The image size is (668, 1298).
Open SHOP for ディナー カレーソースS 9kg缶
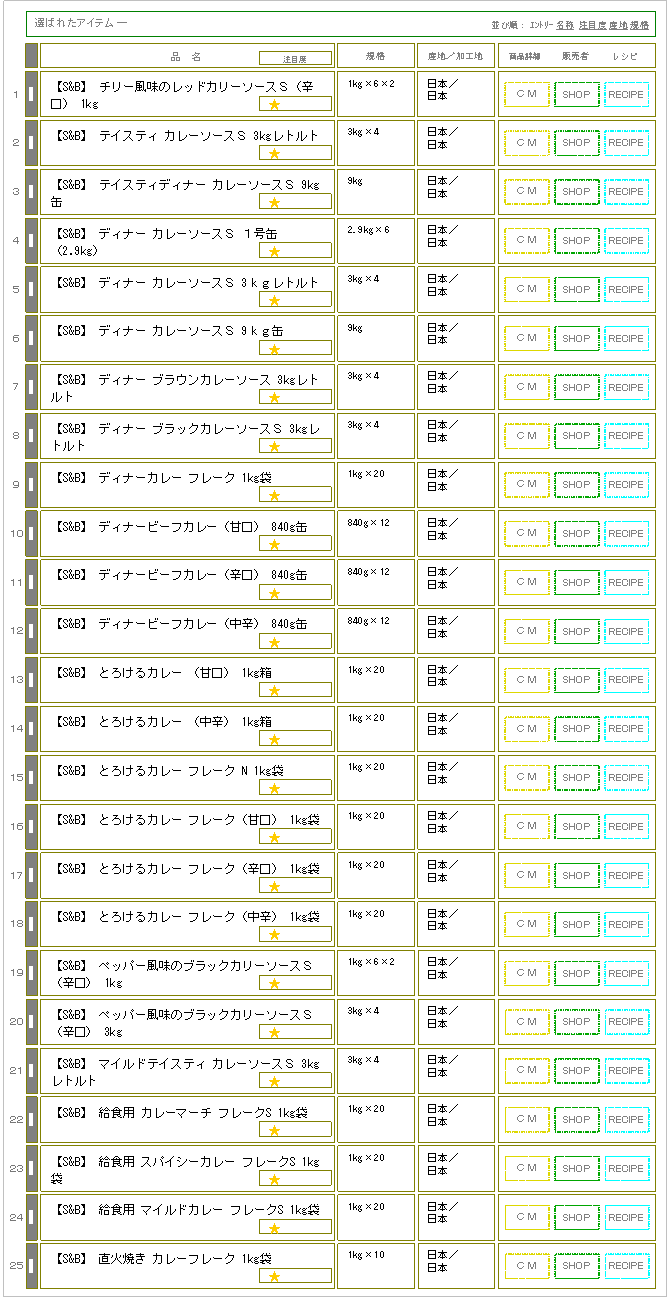pyautogui.click(x=576, y=339)
